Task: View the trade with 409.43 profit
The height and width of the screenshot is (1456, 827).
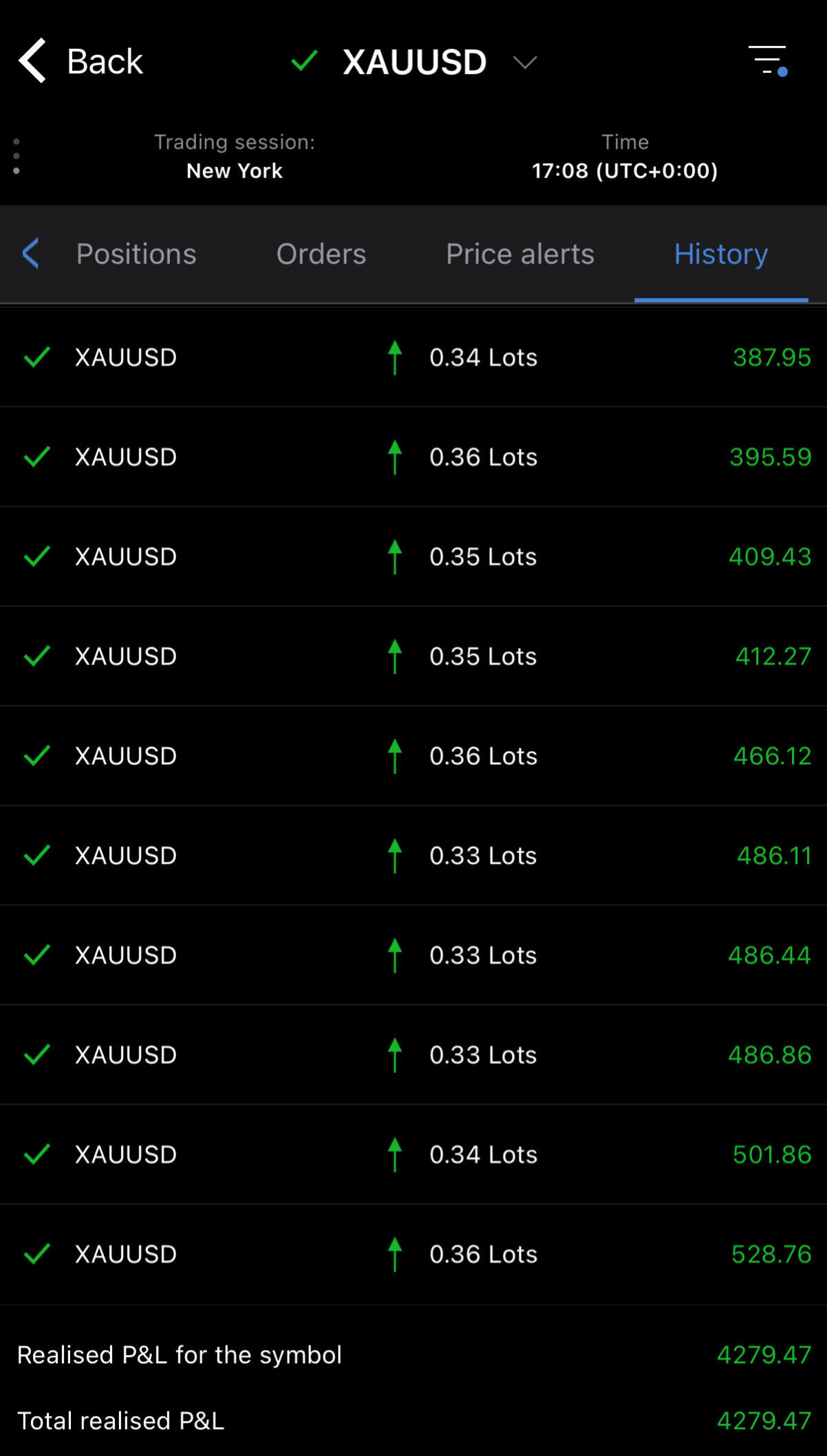Action: 413,556
